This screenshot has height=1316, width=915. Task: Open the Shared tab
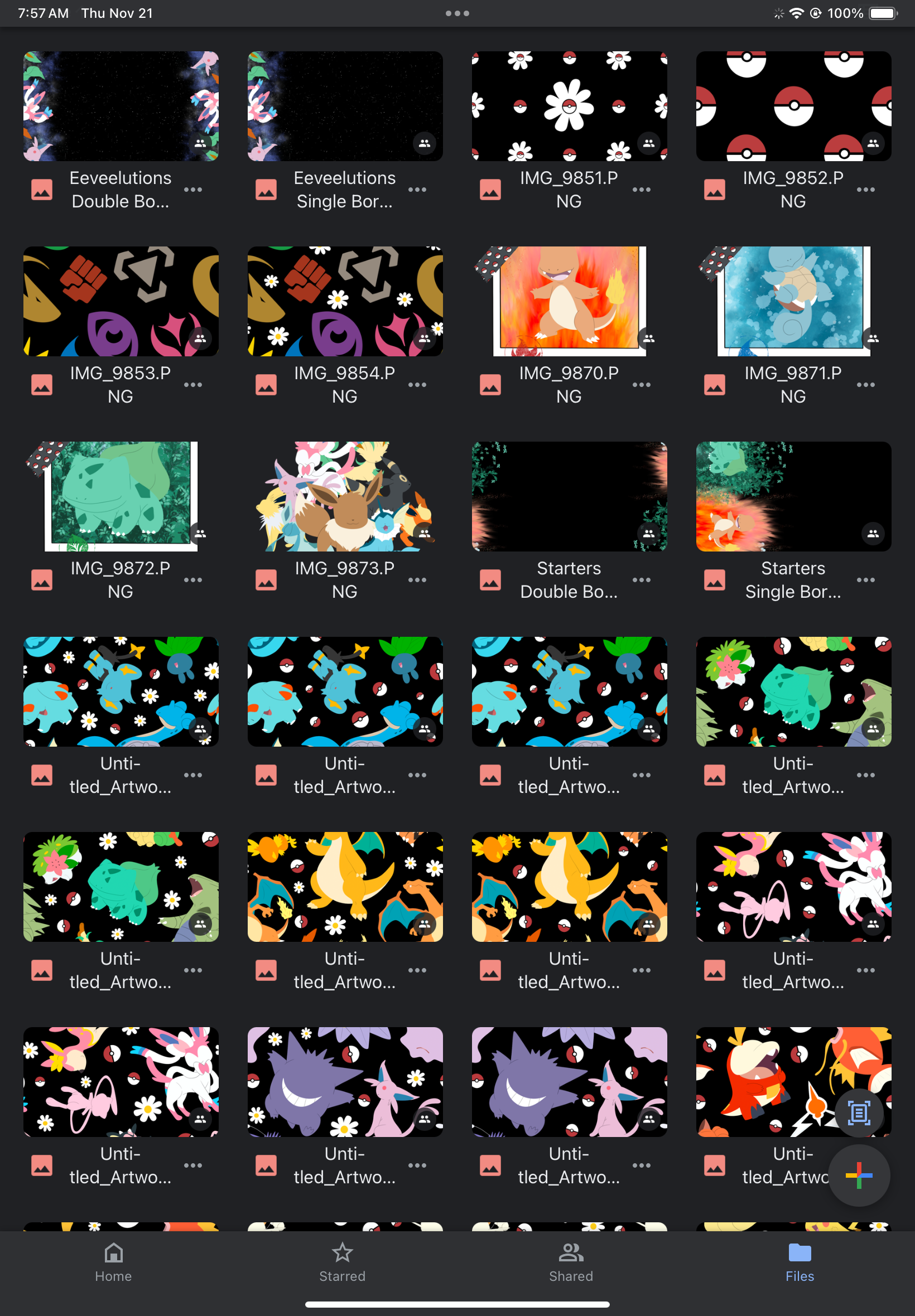pyautogui.click(x=570, y=1262)
